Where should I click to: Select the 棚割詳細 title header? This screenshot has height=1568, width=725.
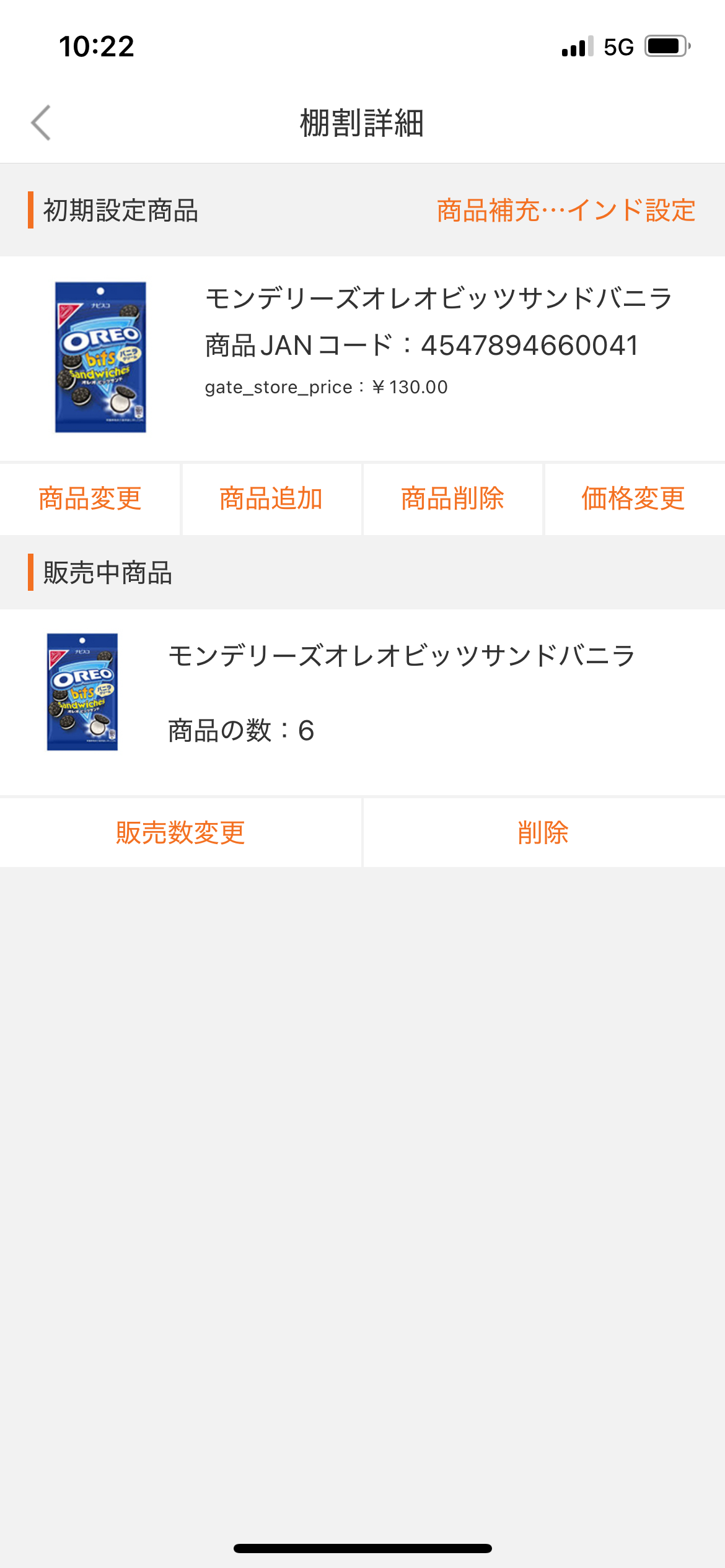[x=362, y=121]
